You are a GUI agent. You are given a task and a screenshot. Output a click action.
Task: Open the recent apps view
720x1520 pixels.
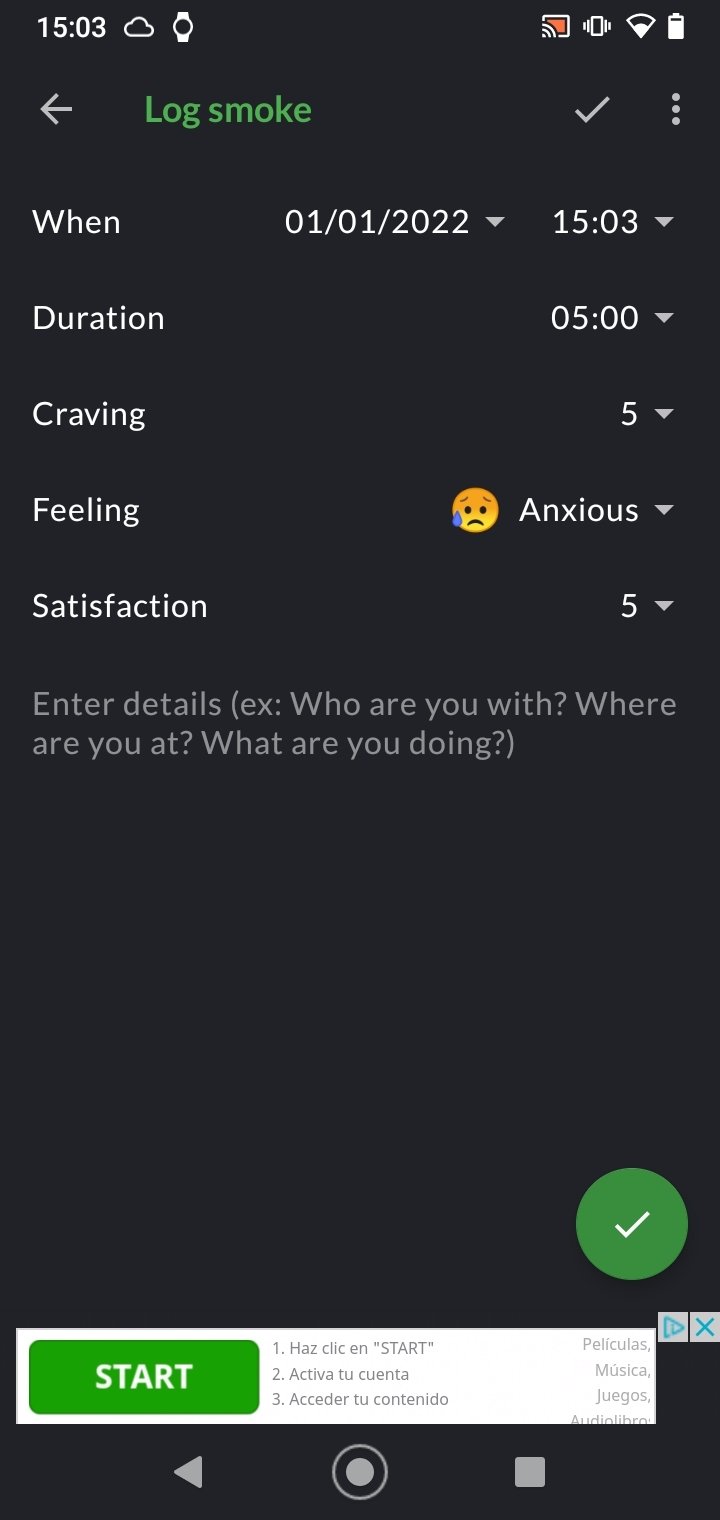point(529,1472)
